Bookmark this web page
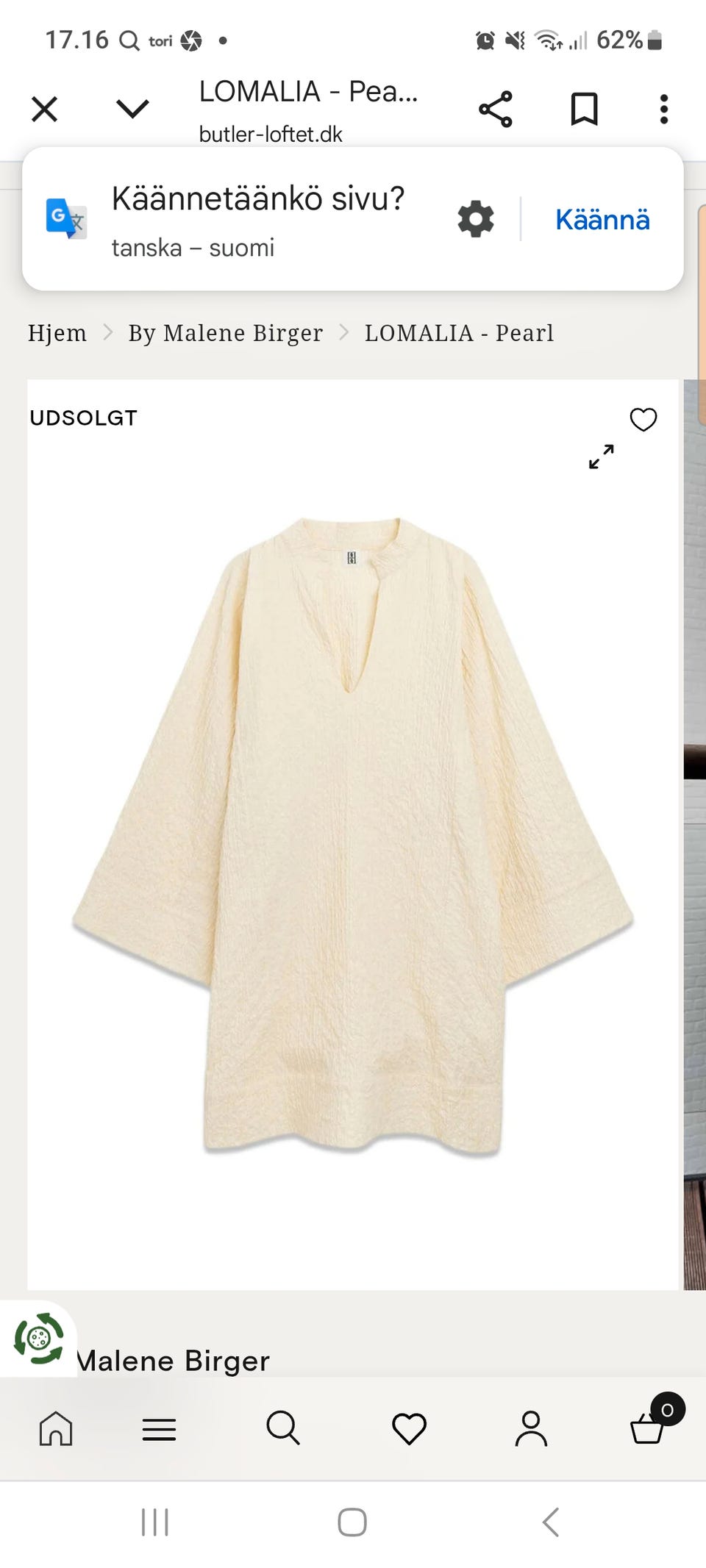 click(585, 110)
